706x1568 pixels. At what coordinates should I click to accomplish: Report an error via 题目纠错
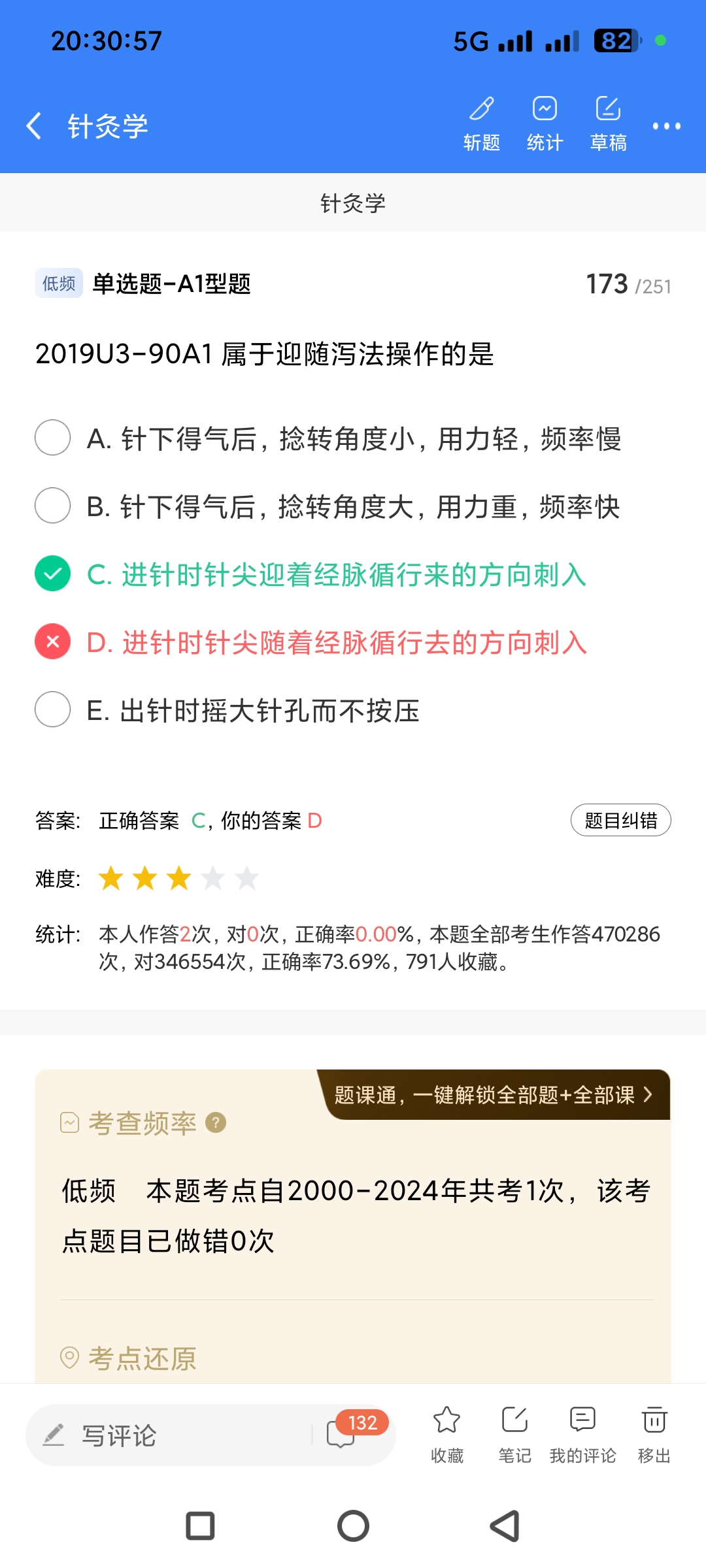620,820
